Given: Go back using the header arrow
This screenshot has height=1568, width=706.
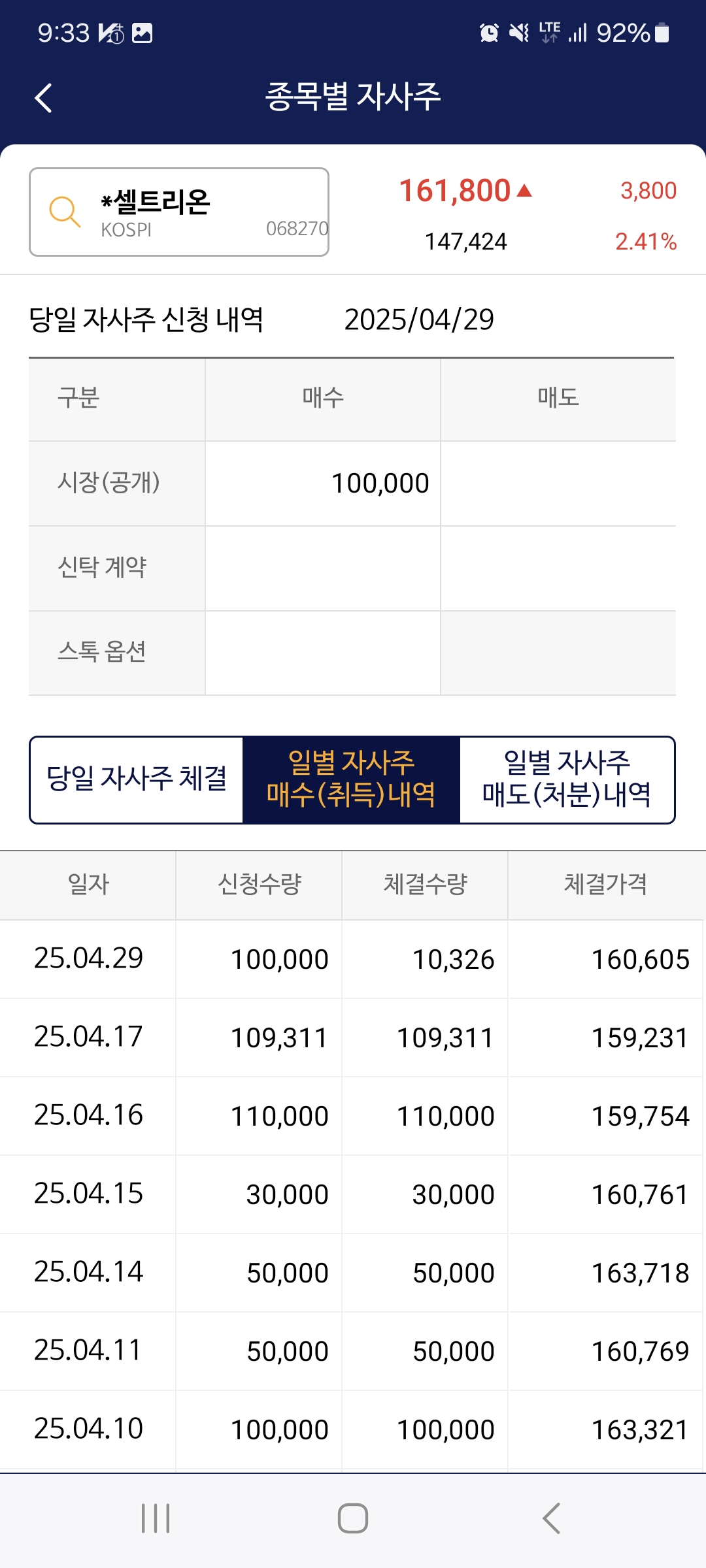Looking at the screenshot, I should [x=43, y=98].
